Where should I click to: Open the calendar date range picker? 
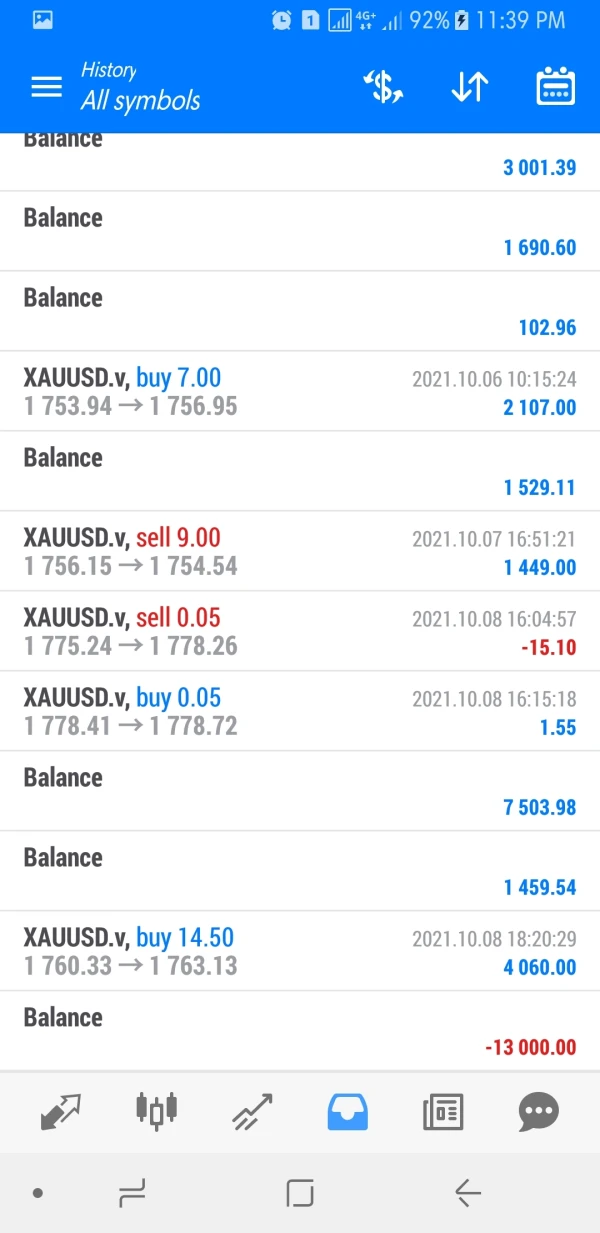[555, 87]
